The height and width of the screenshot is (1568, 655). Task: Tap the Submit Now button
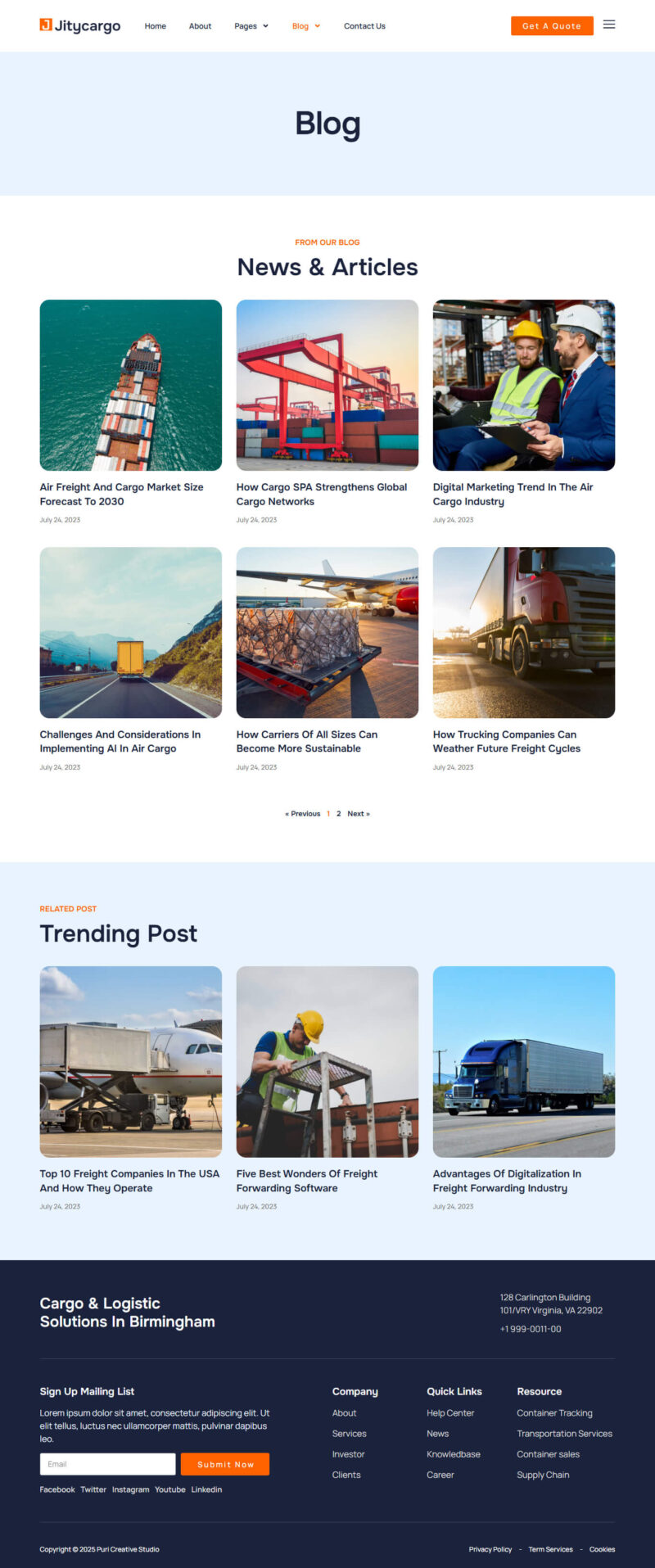[x=225, y=1464]
